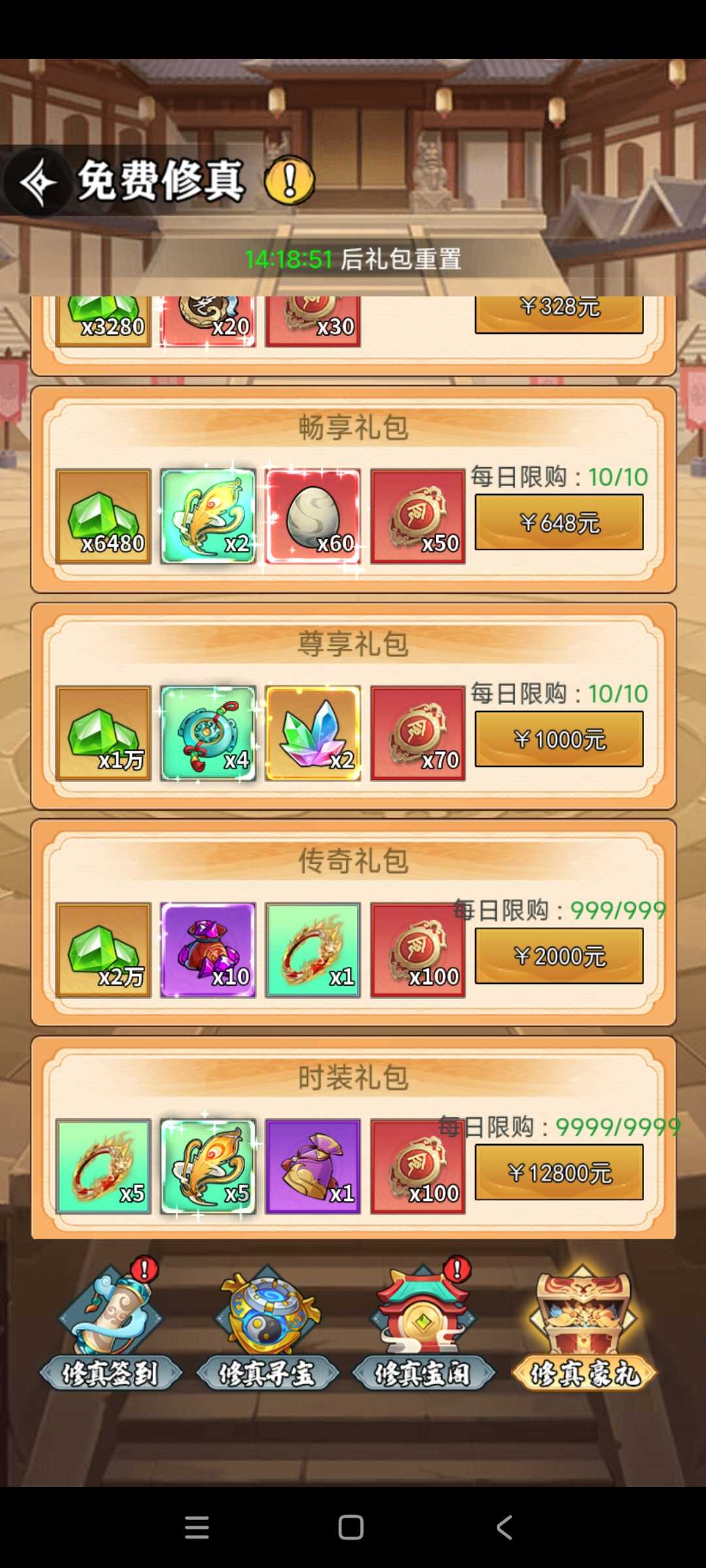Go back using the diamond arrow icon
Screen dimensions: 706x1568
point(37,182)
